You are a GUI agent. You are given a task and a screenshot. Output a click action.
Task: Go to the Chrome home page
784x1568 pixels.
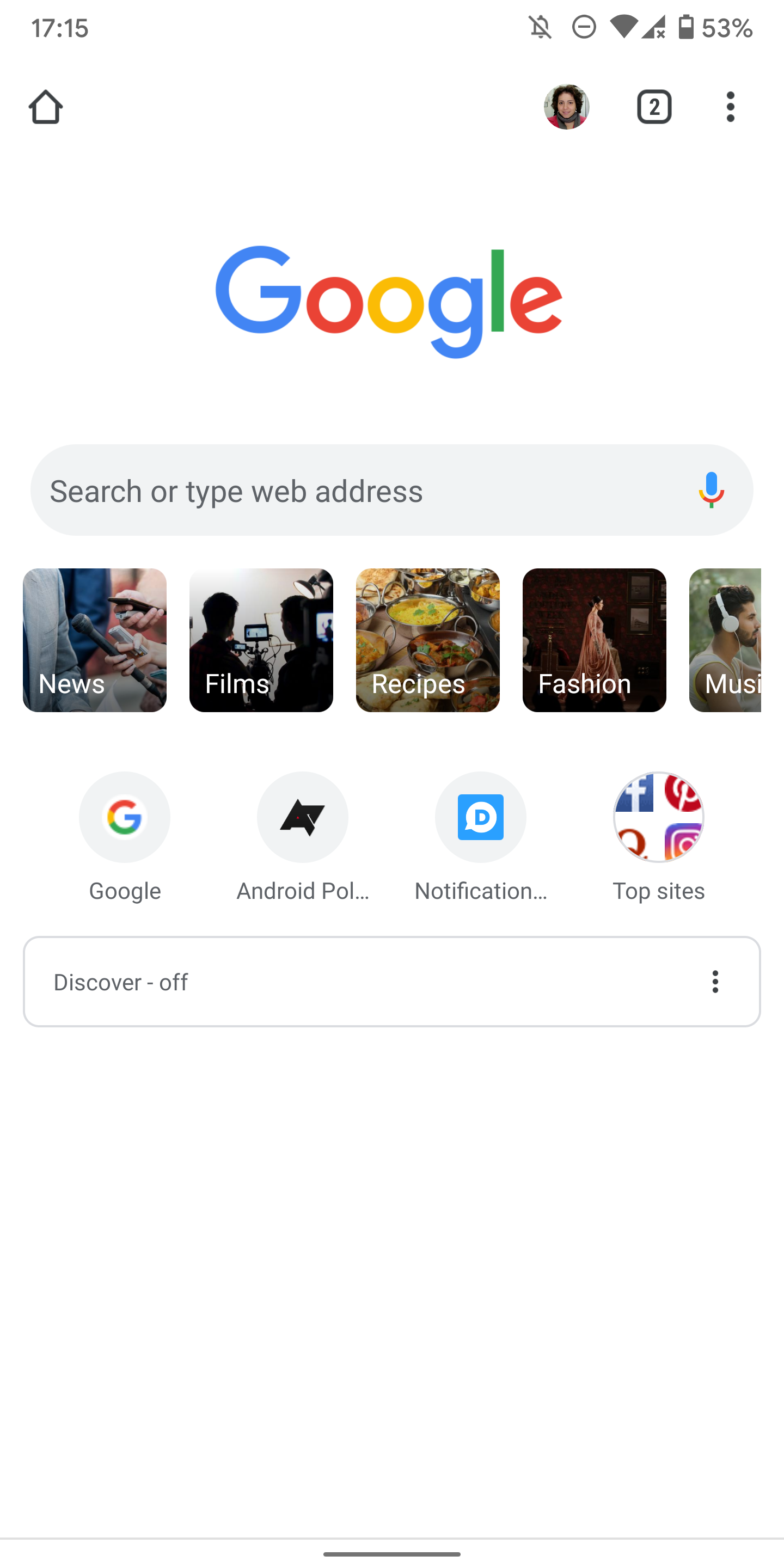pyautogui.click(x=46, y=107)
